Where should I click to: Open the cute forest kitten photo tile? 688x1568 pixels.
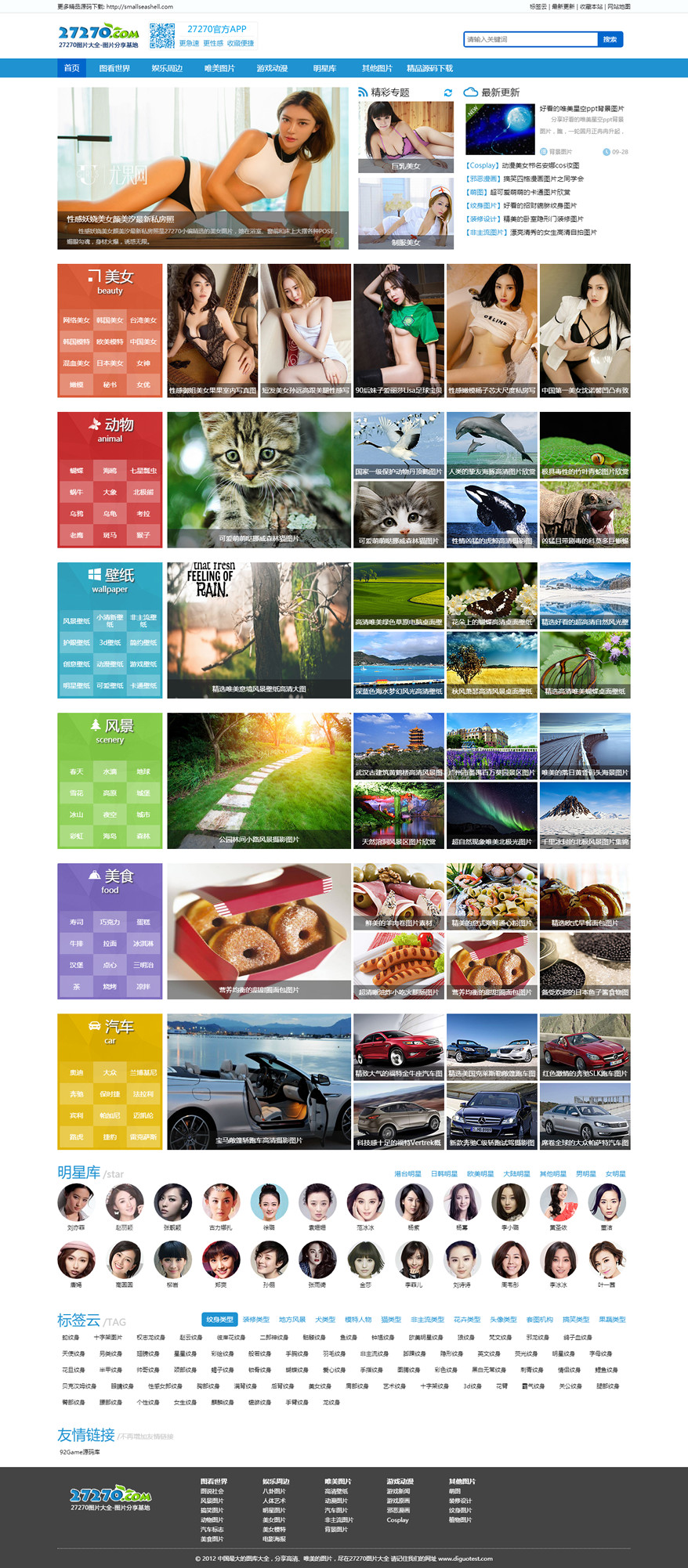pos(259,479)
